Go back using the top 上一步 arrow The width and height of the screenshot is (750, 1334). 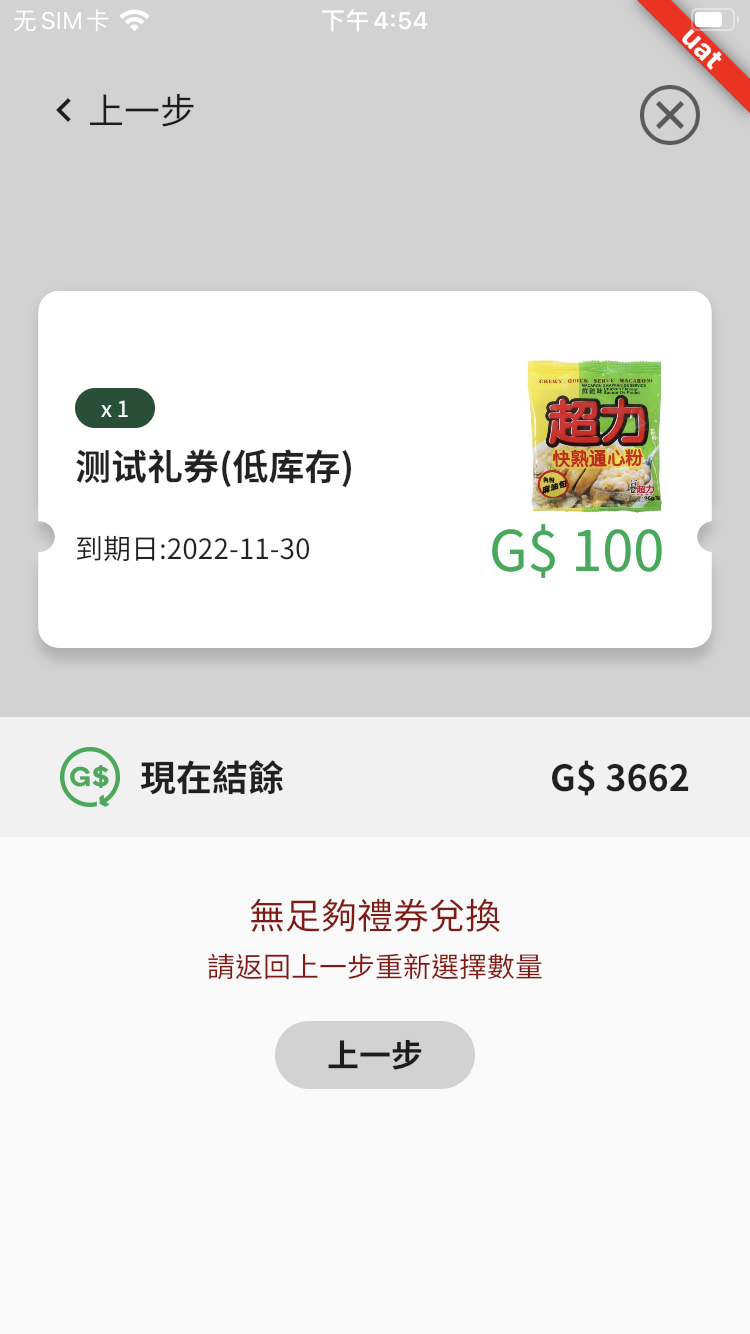pos(66,111)
